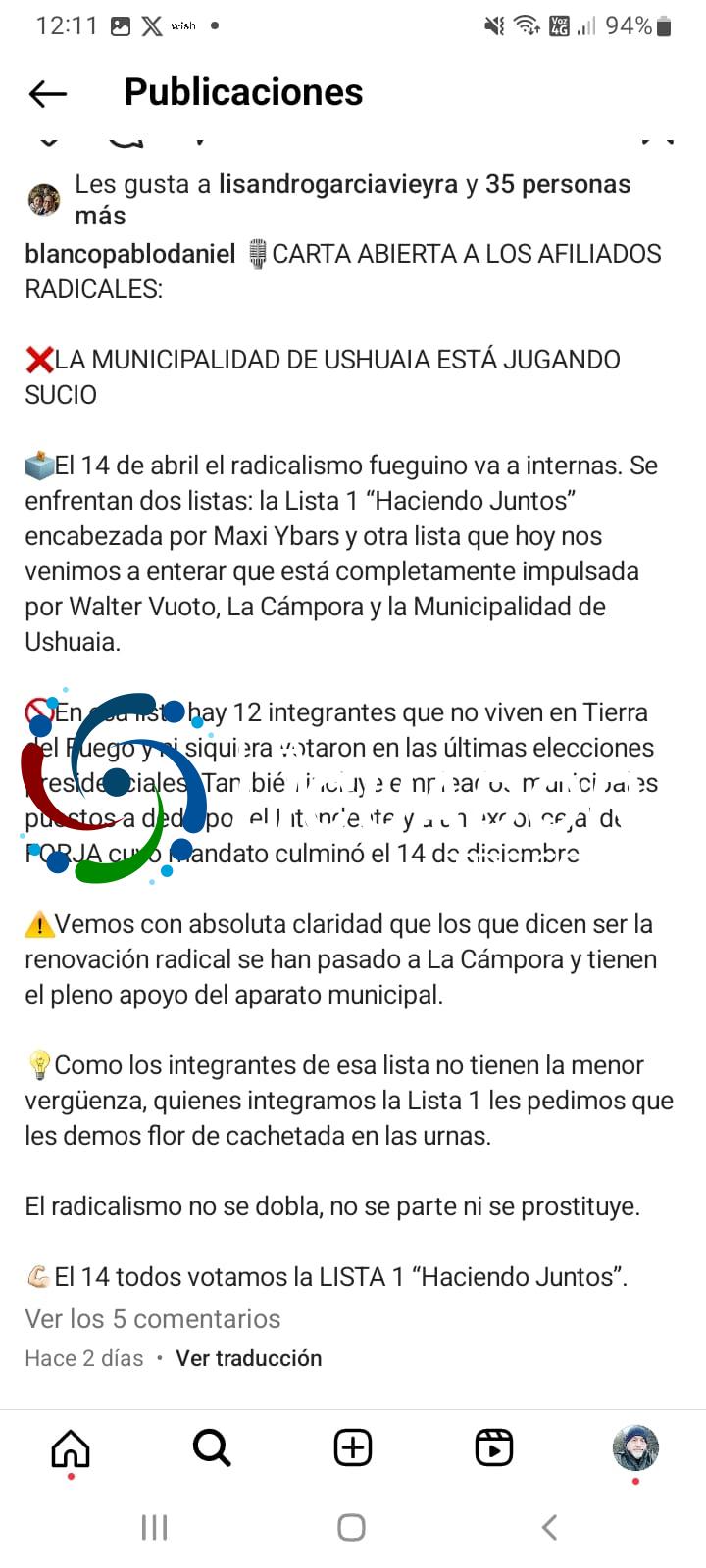Screen dimensions: 706x1568
Task: Tap the system home button
Action: point(352,1527)
